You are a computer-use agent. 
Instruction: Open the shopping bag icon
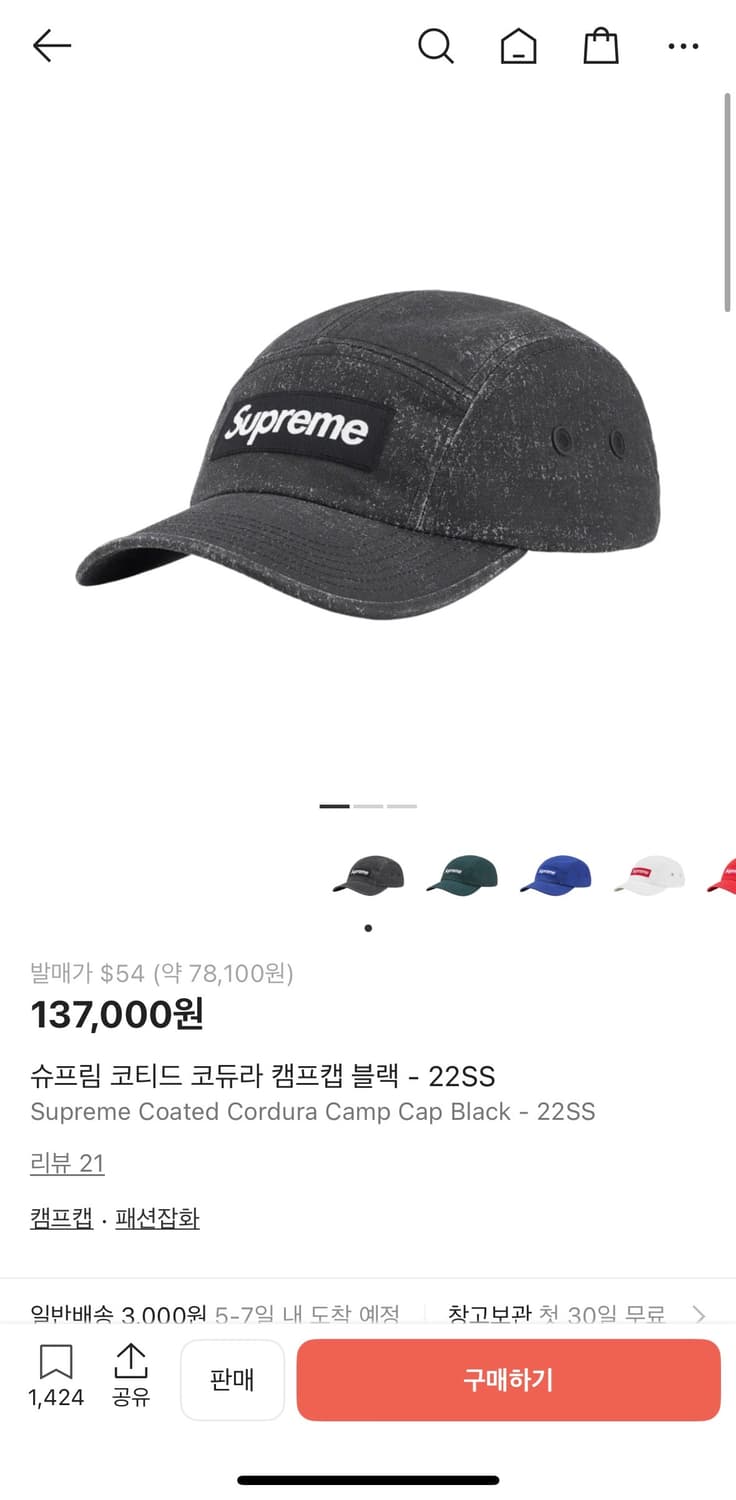click(600, 45)
